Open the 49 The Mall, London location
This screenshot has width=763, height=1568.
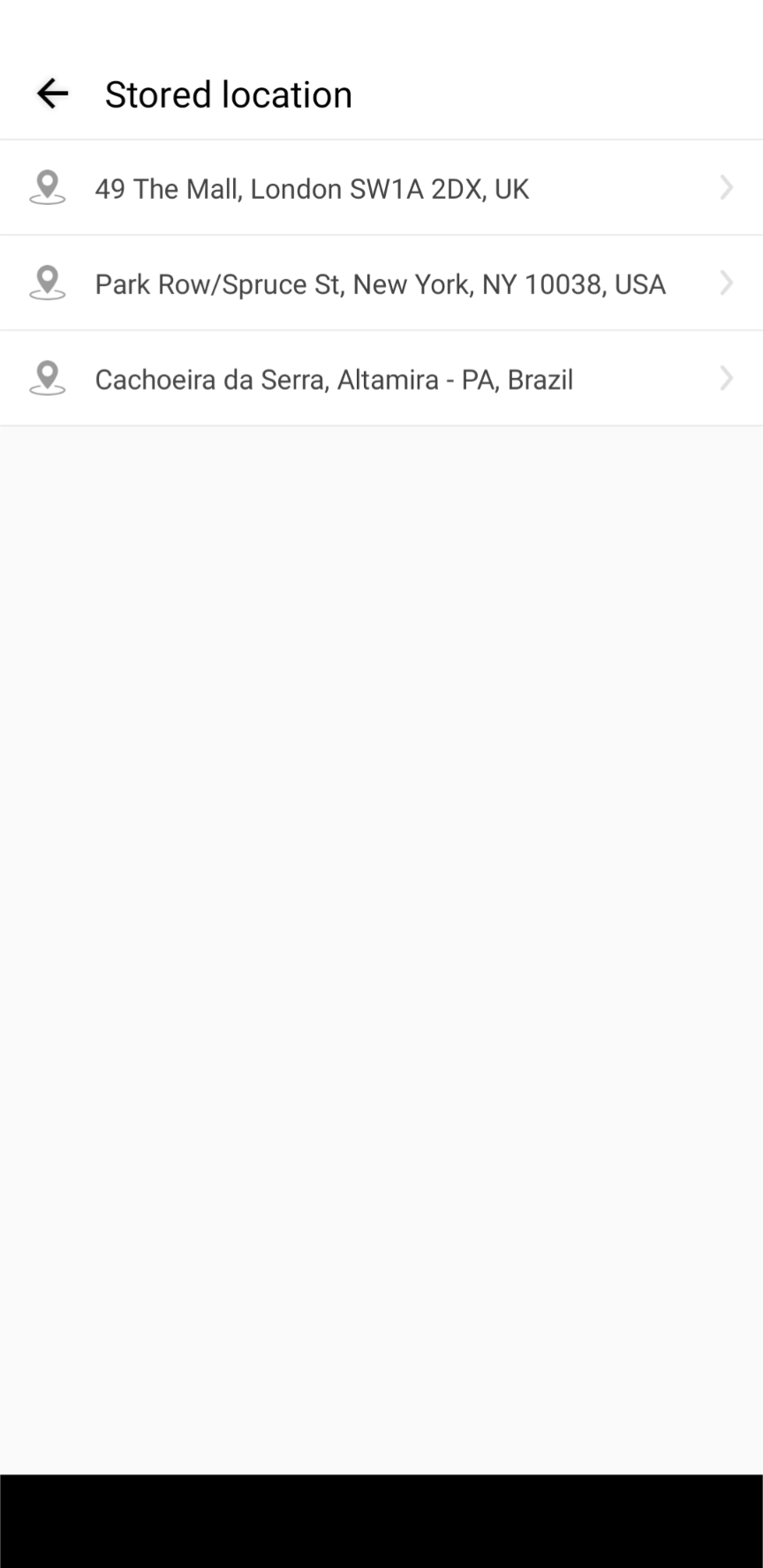[381, 188]
